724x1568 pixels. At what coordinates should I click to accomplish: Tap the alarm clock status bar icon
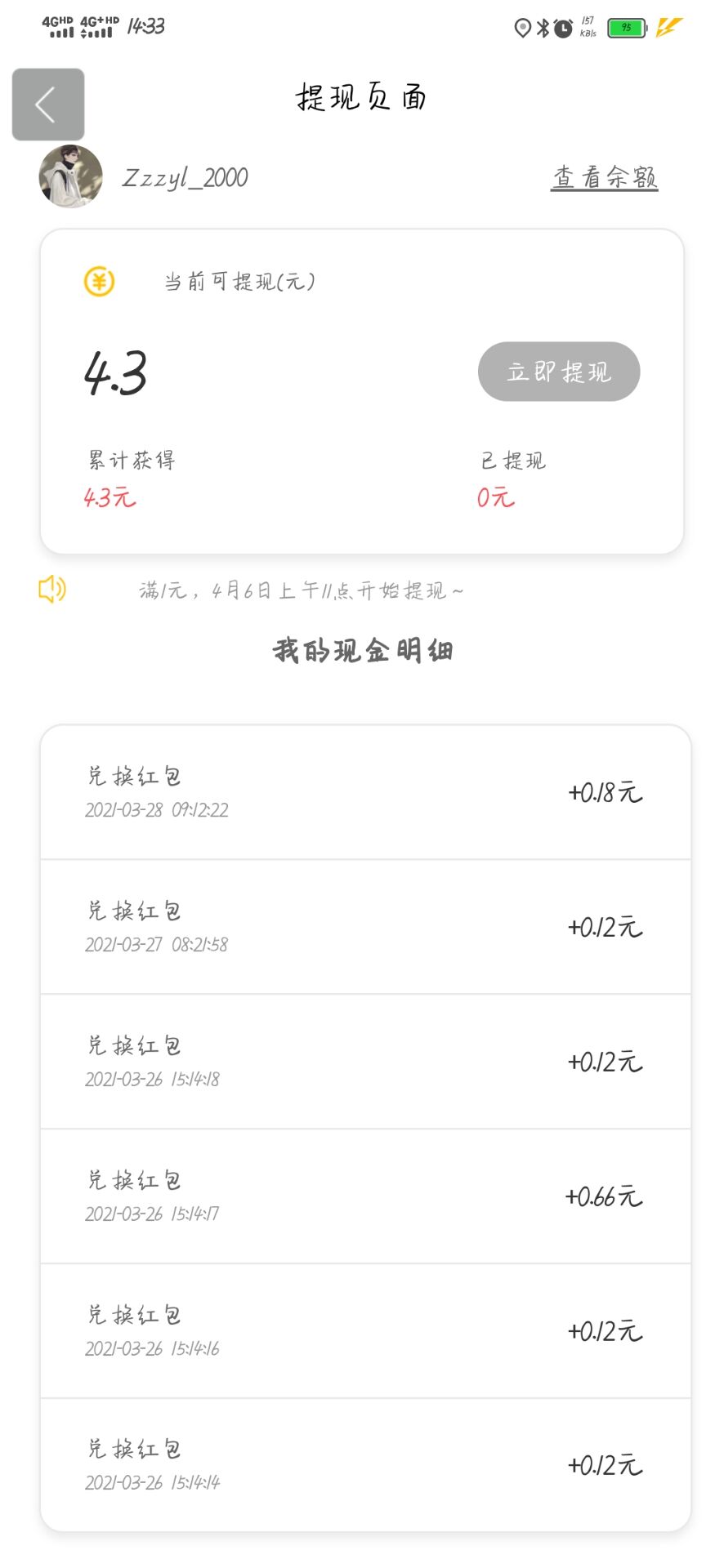tap(564, 27)
